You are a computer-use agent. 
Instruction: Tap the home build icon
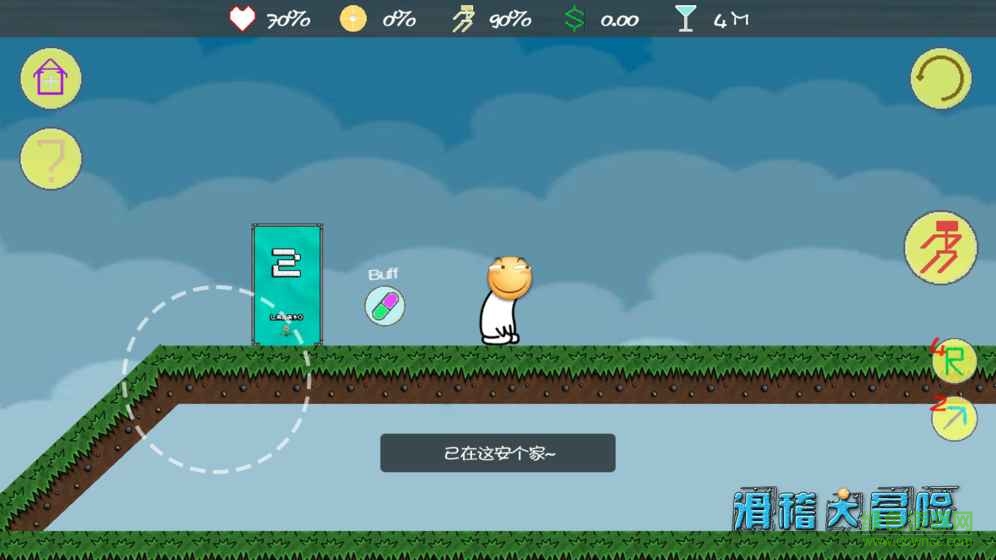coord(51,79)
